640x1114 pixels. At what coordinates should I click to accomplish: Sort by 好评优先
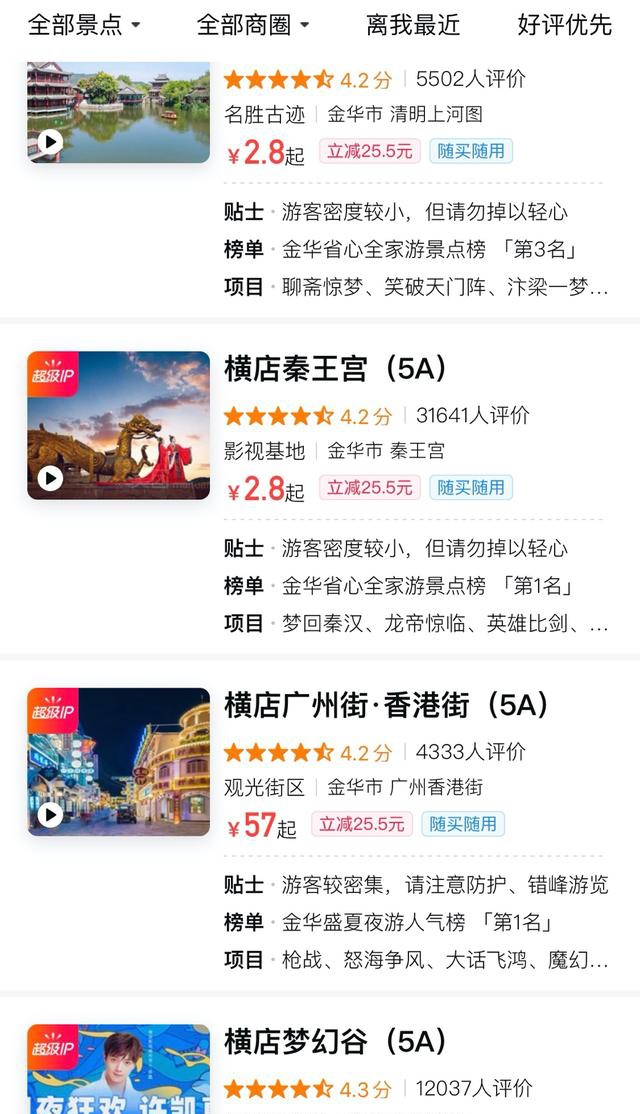(x=564, y=24)
